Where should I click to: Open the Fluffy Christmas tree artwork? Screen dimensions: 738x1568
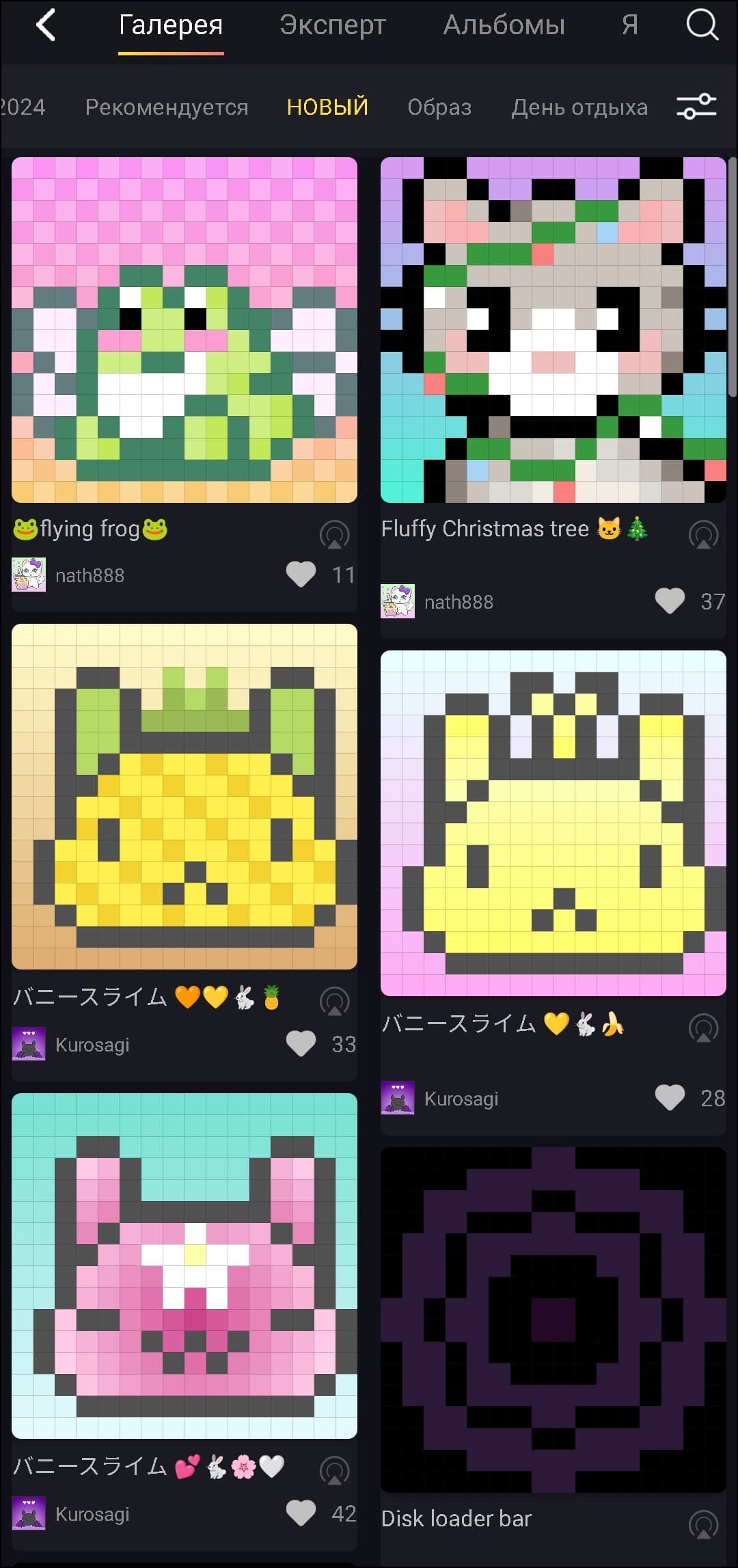coord(553,330)
